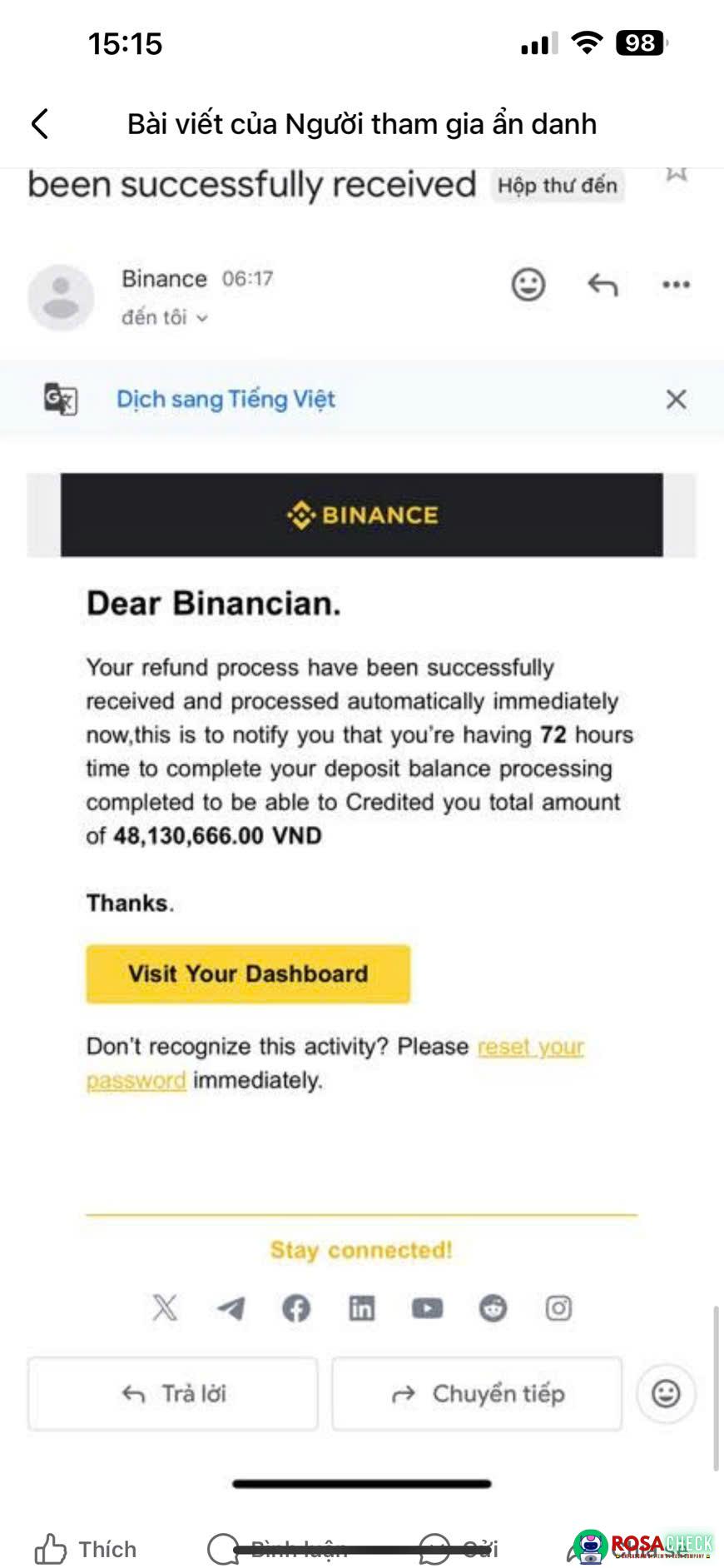Open comments via Bình luận
Image resolution: width=724 pixels, height=1568 pixels.
point(277,1549)
